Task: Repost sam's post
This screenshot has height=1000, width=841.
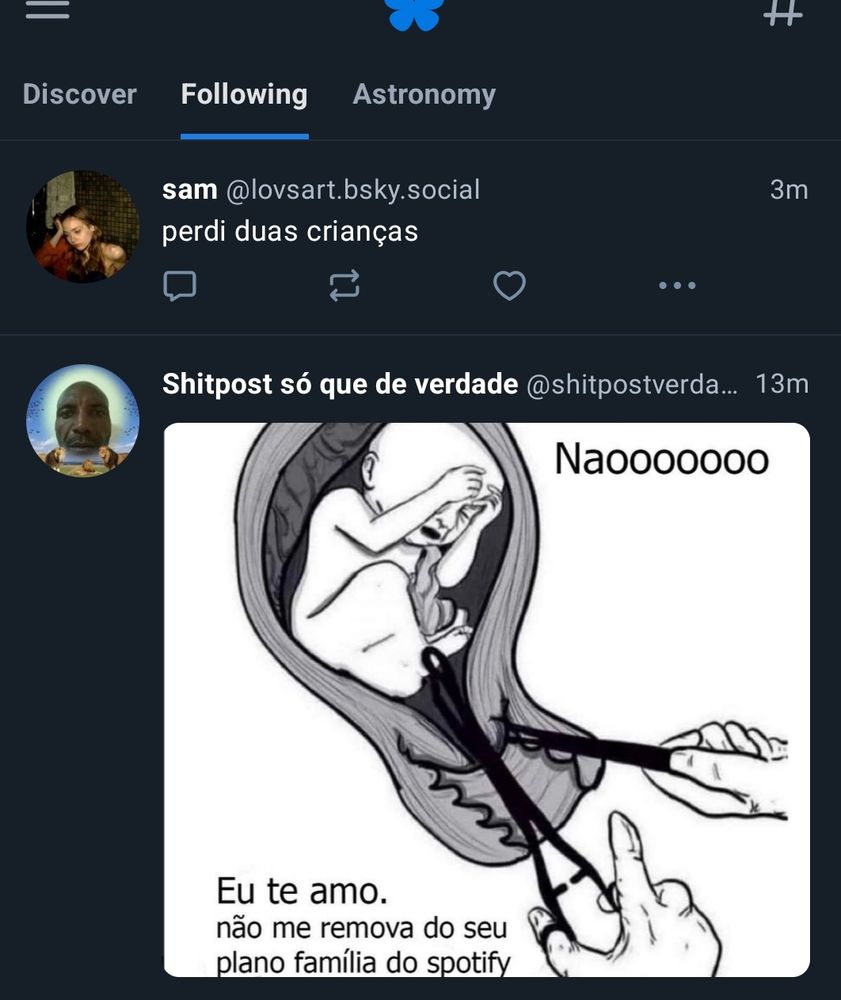Action: (x=344, y=287)
